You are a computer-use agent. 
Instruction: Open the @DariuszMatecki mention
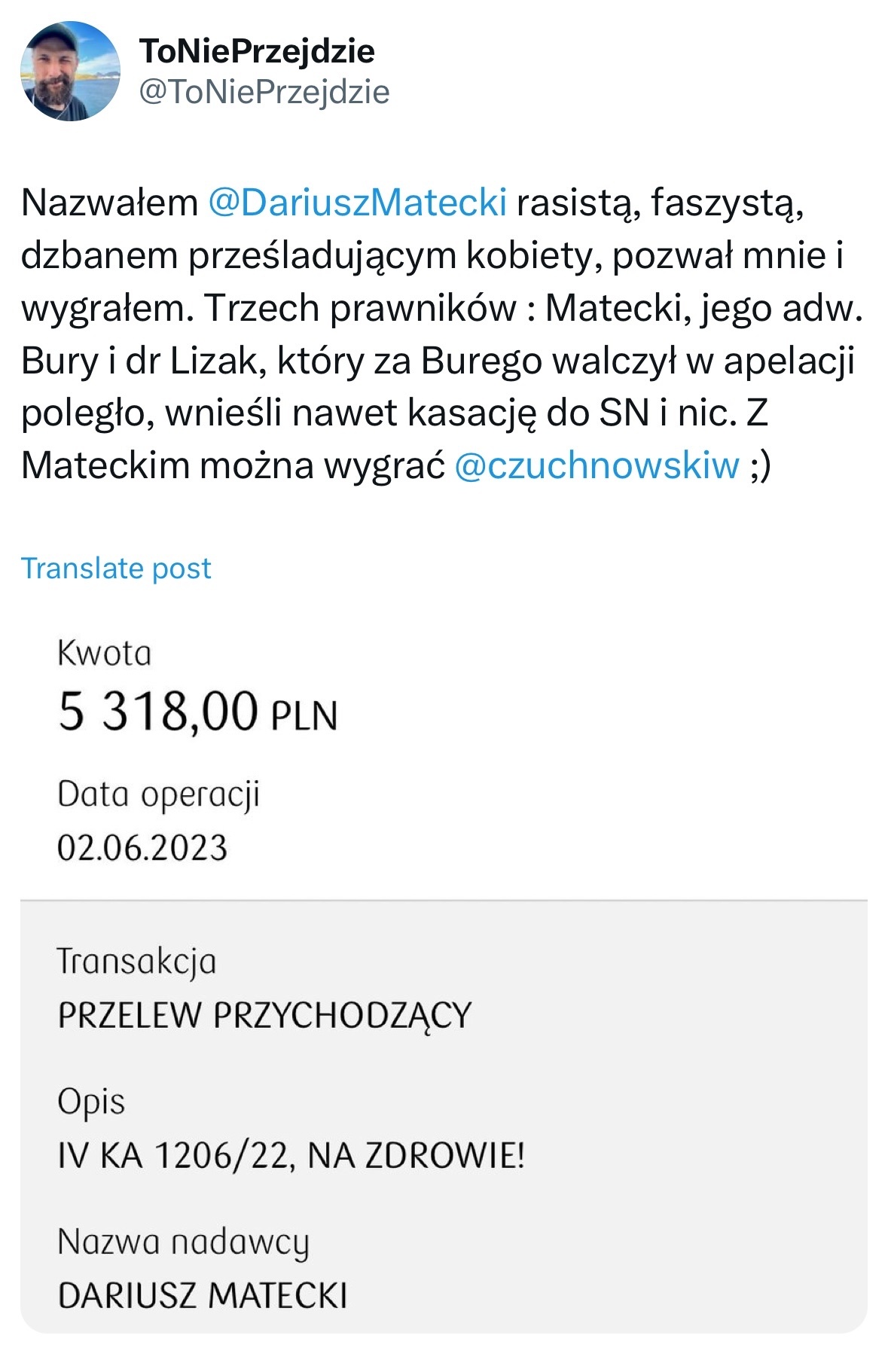point(356,203)
